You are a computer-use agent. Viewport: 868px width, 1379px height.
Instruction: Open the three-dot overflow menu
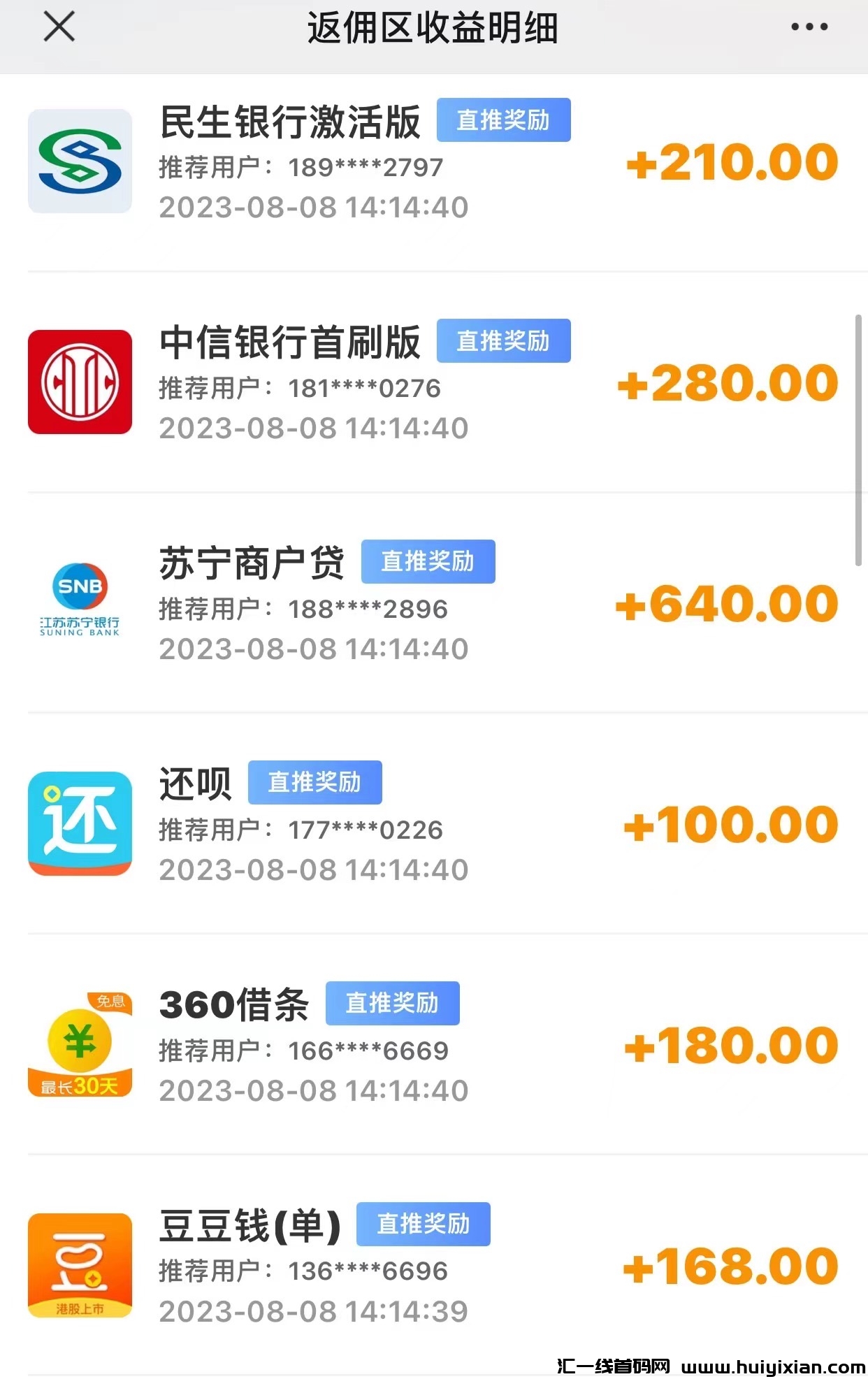pos(809,28)
